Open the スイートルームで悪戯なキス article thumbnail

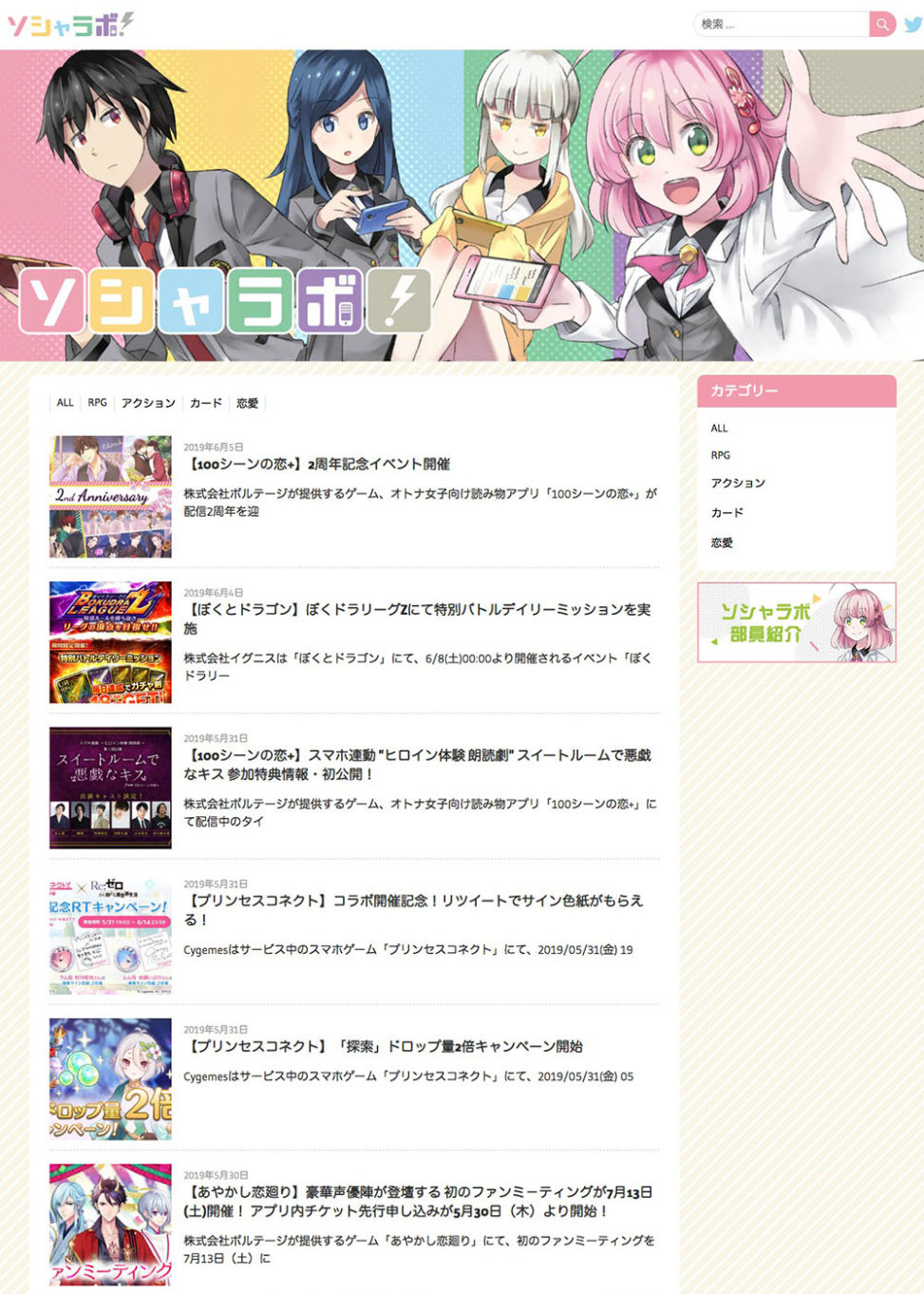pyautogui.click(x=110, y=788)
